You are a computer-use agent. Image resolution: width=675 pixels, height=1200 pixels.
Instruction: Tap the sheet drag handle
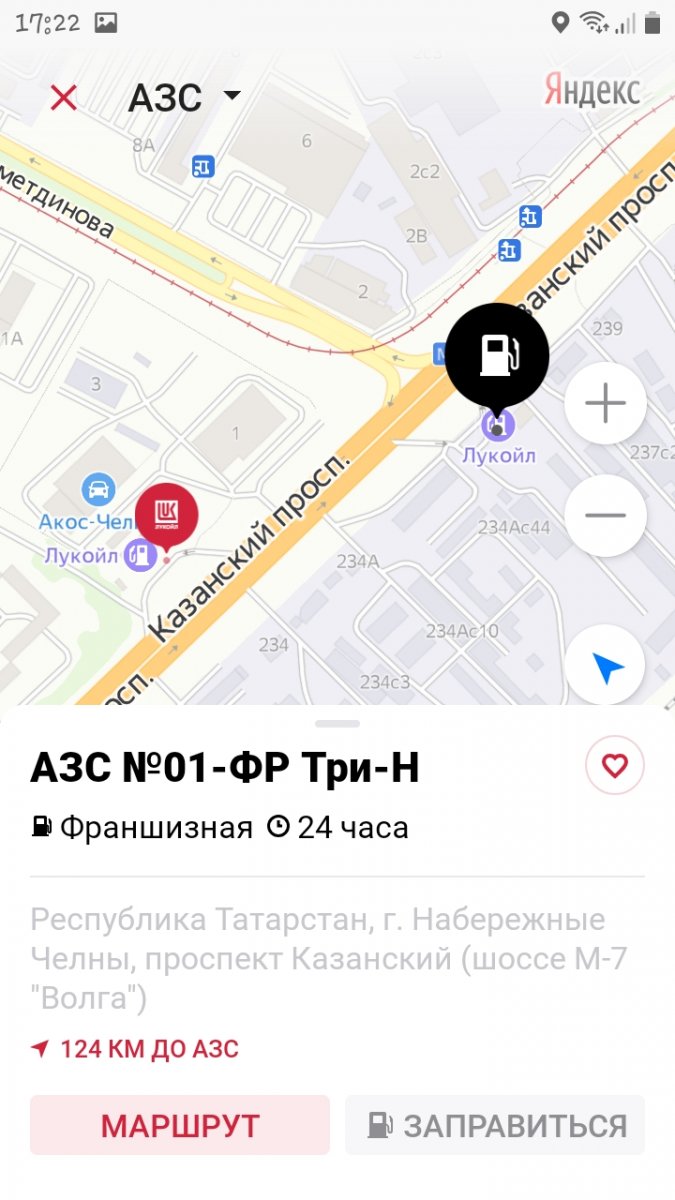(x=337, y=722)
